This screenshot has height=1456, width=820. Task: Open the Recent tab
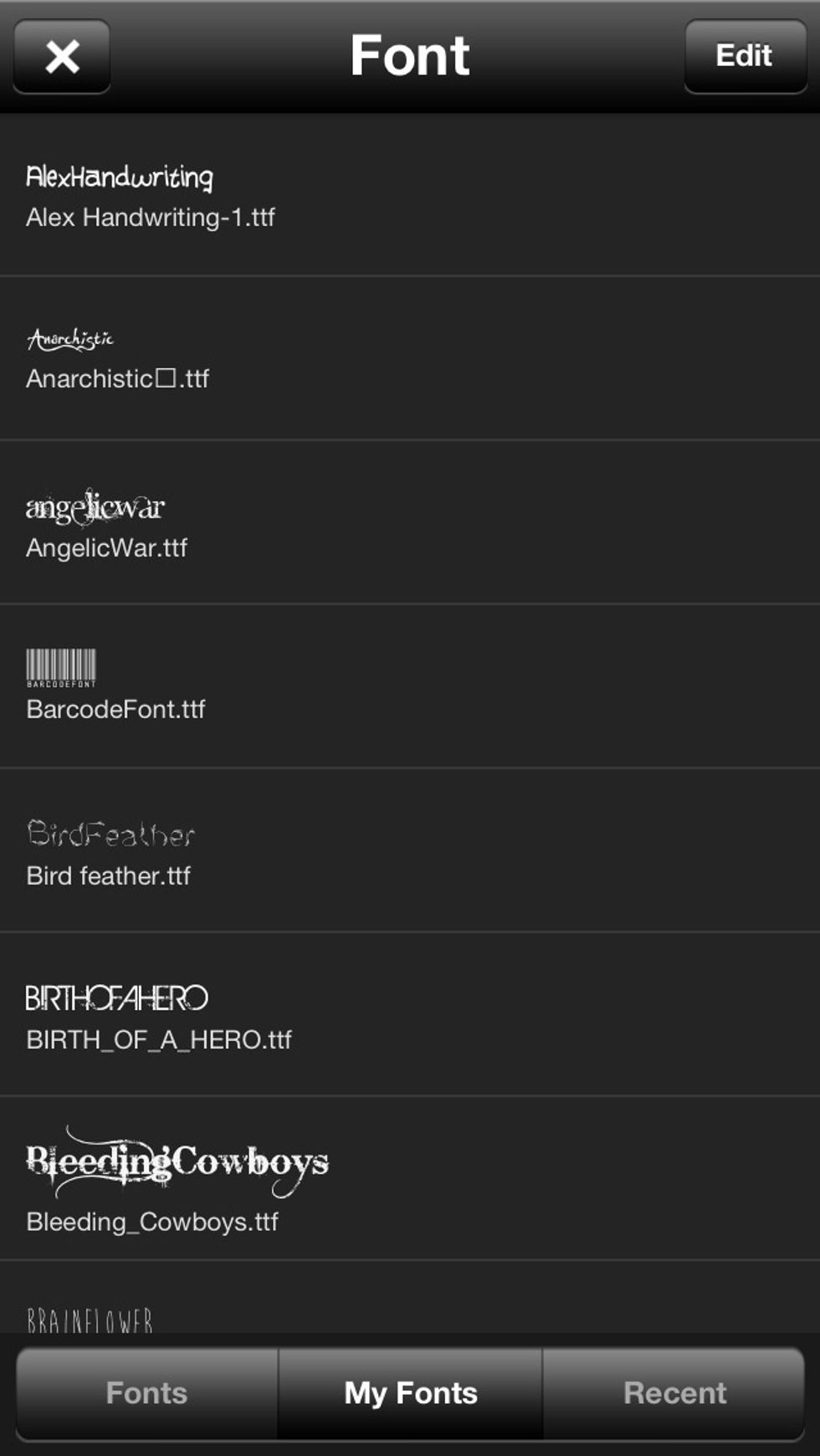coord(674,1392)
